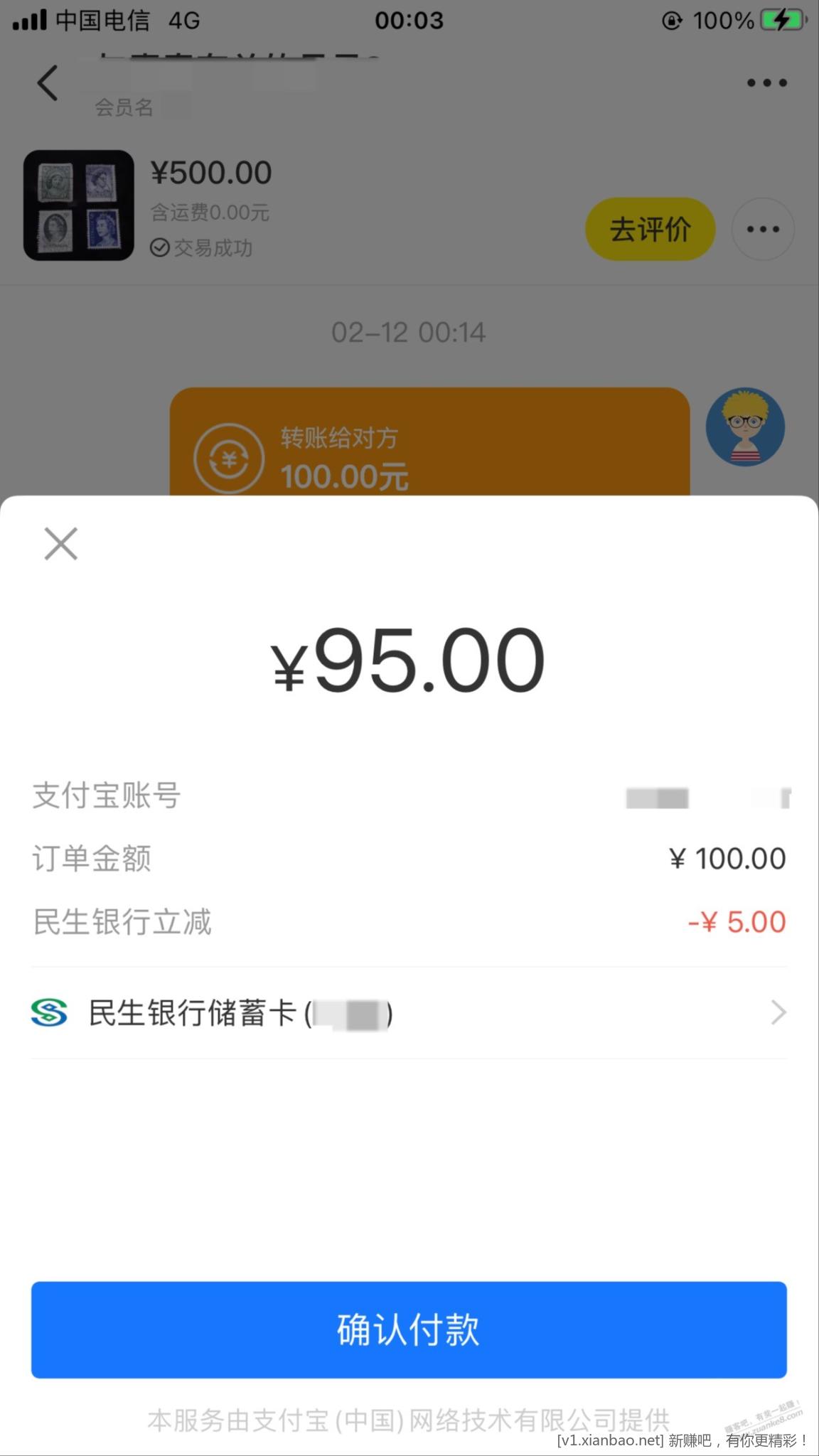
Task: Close the payment sheet
Action: (60, 544)
